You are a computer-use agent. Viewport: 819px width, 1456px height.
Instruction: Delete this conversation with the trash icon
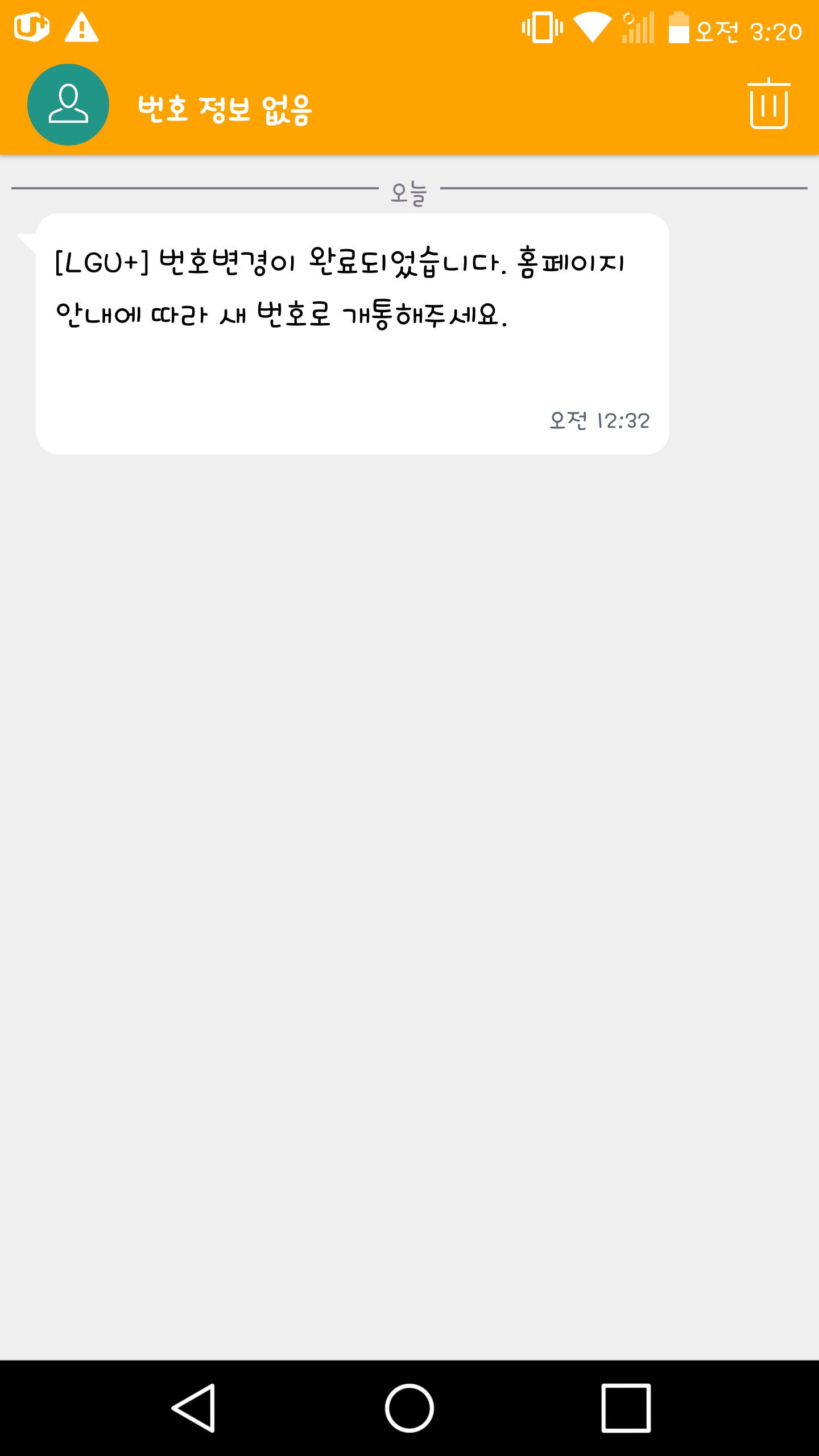pos(768,104)
